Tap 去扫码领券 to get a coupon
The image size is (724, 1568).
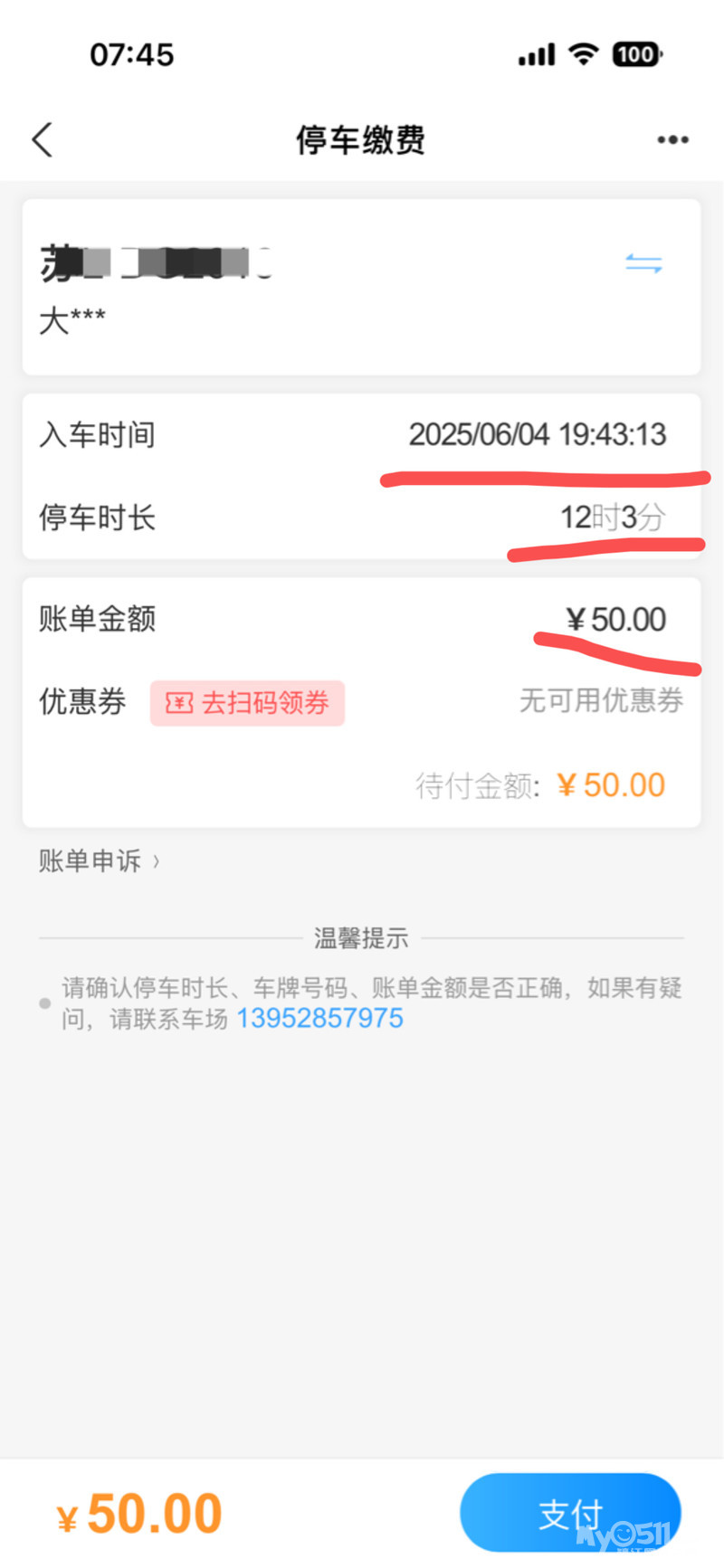click(247, 703)
